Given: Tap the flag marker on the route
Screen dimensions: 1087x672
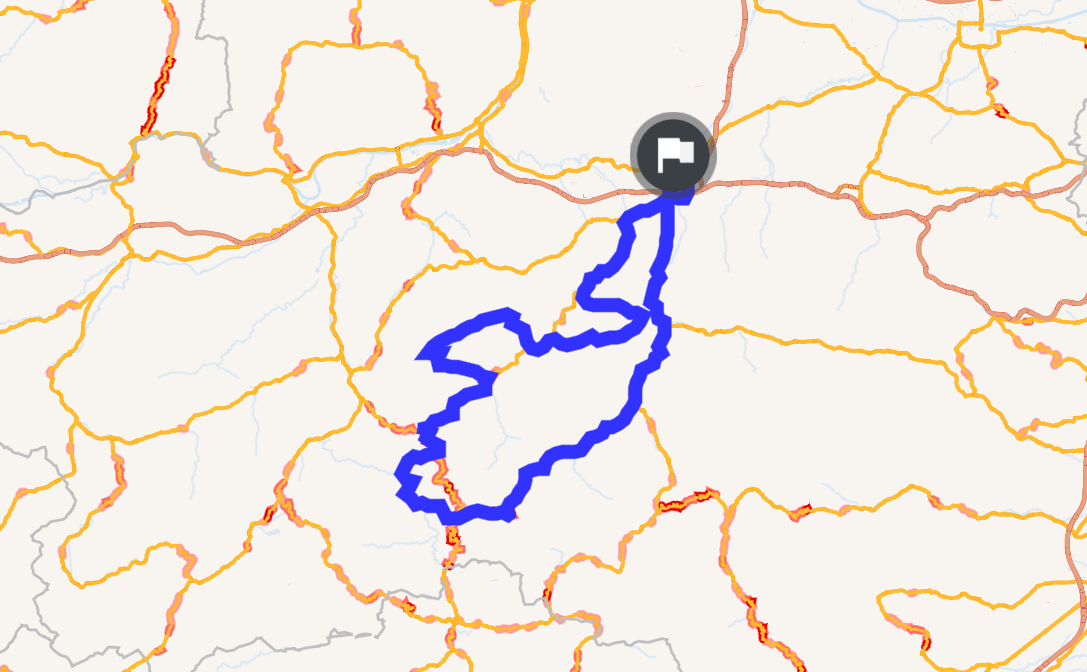Looking at the screenshot, I should [x=672, y=155].
